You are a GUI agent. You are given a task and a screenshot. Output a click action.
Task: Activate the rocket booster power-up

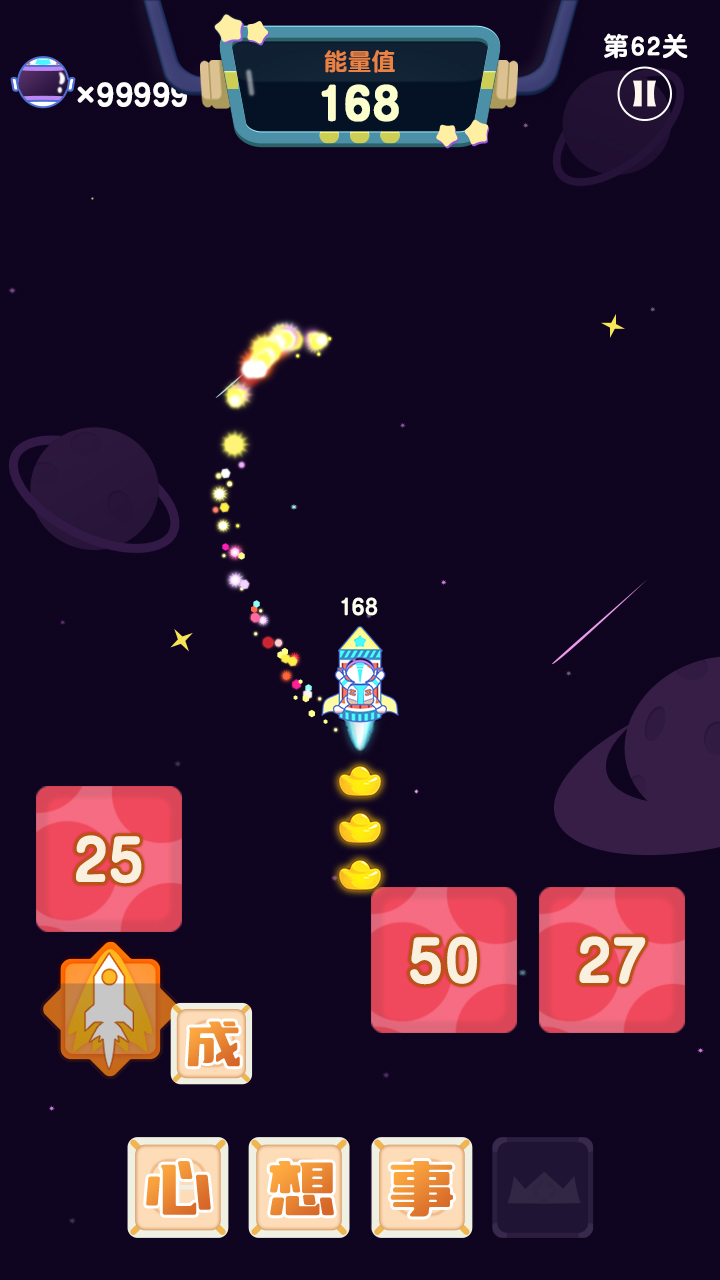[x=109, y=1009]
